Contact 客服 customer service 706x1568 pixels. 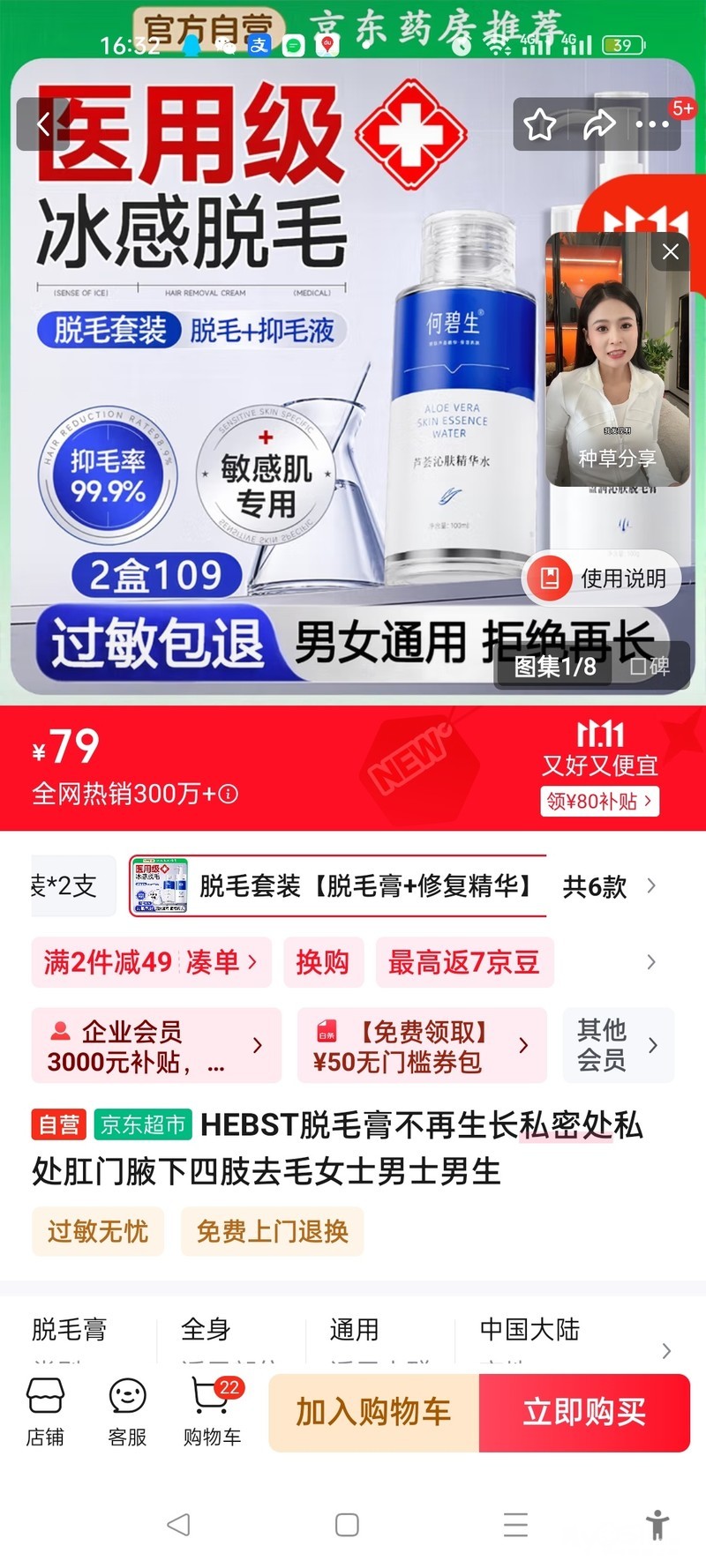127,1413
